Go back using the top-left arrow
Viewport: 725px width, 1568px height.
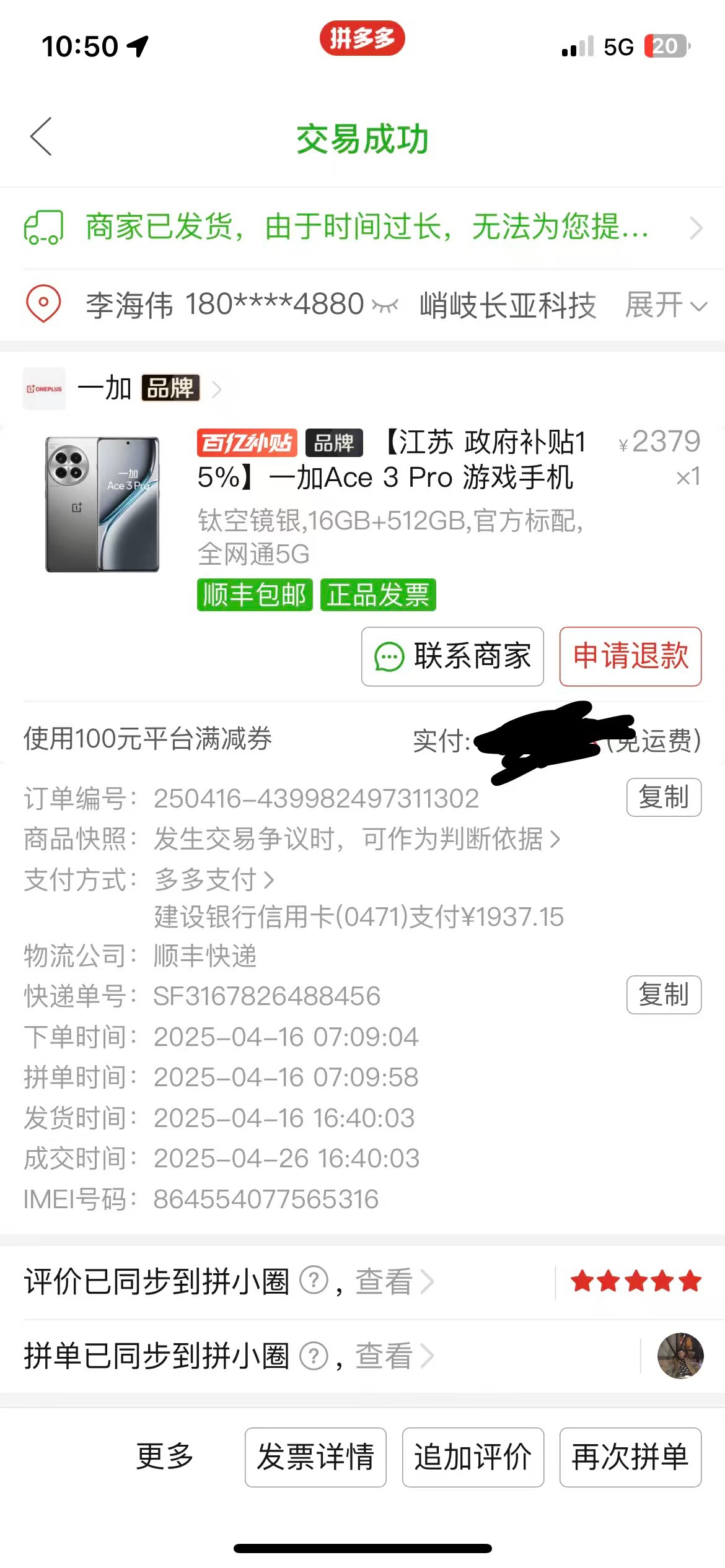click(x=41, y=137)
